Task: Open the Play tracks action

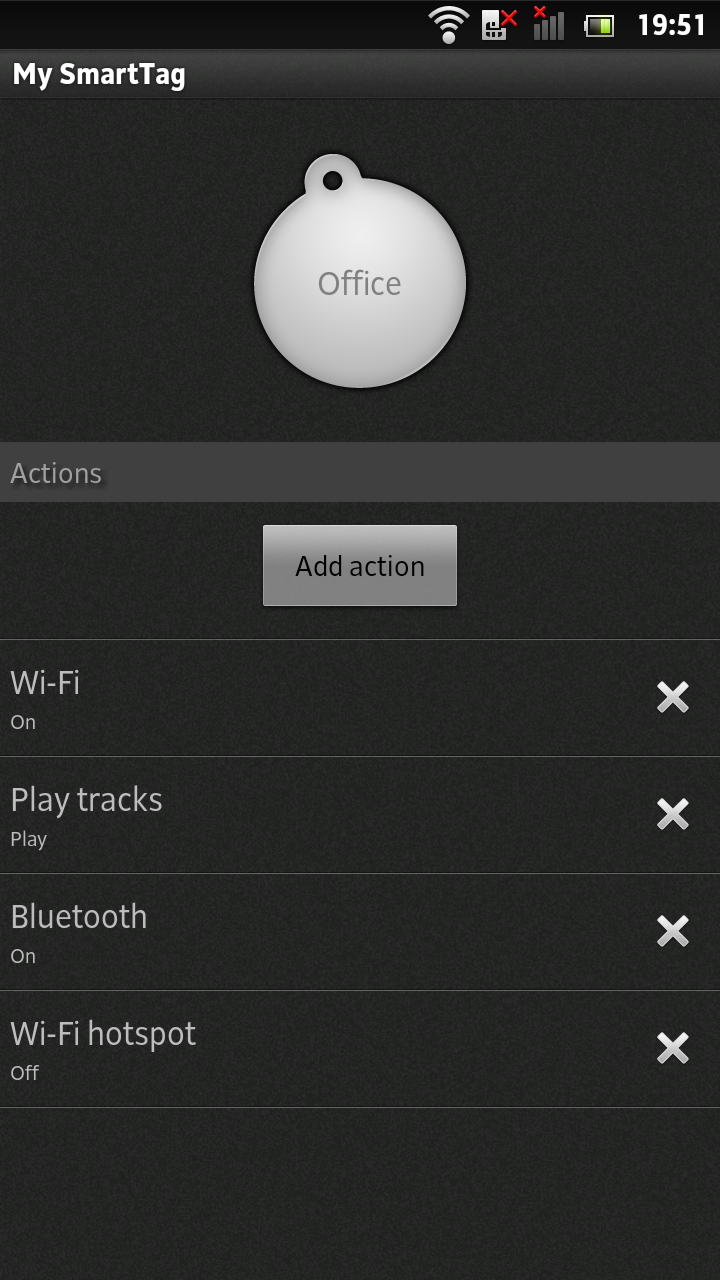Action: [300, 815]
